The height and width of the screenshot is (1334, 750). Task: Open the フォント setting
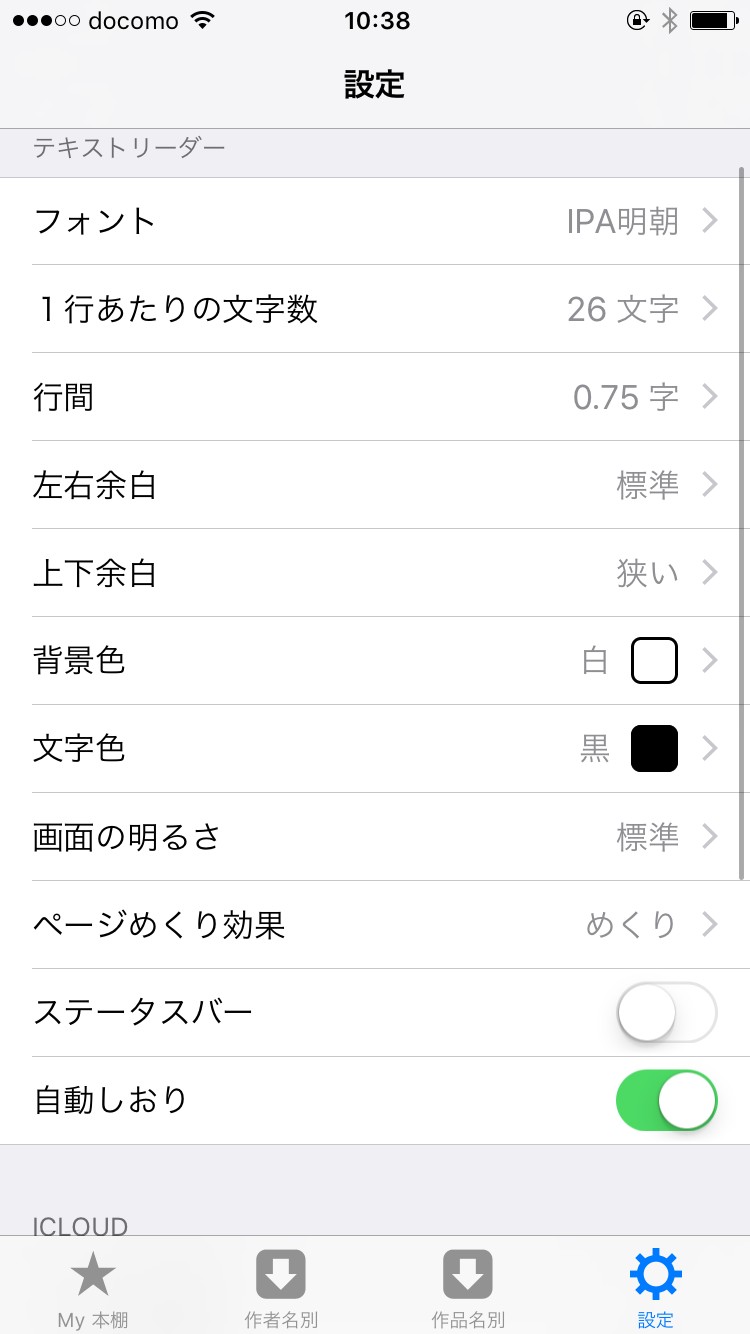(x=375, y=221)
